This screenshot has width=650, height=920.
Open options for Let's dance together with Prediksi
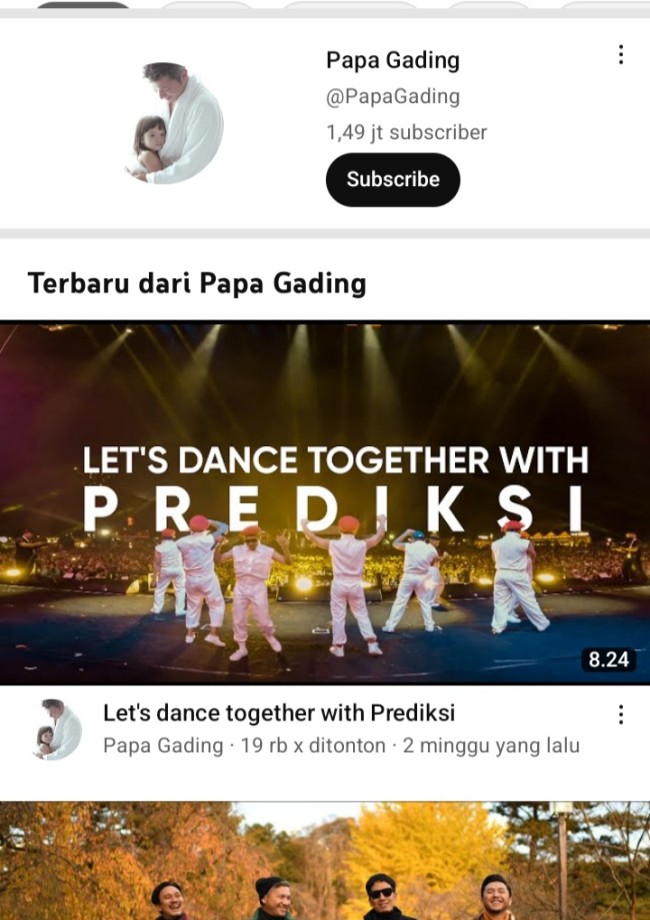(x=621, y=714)
